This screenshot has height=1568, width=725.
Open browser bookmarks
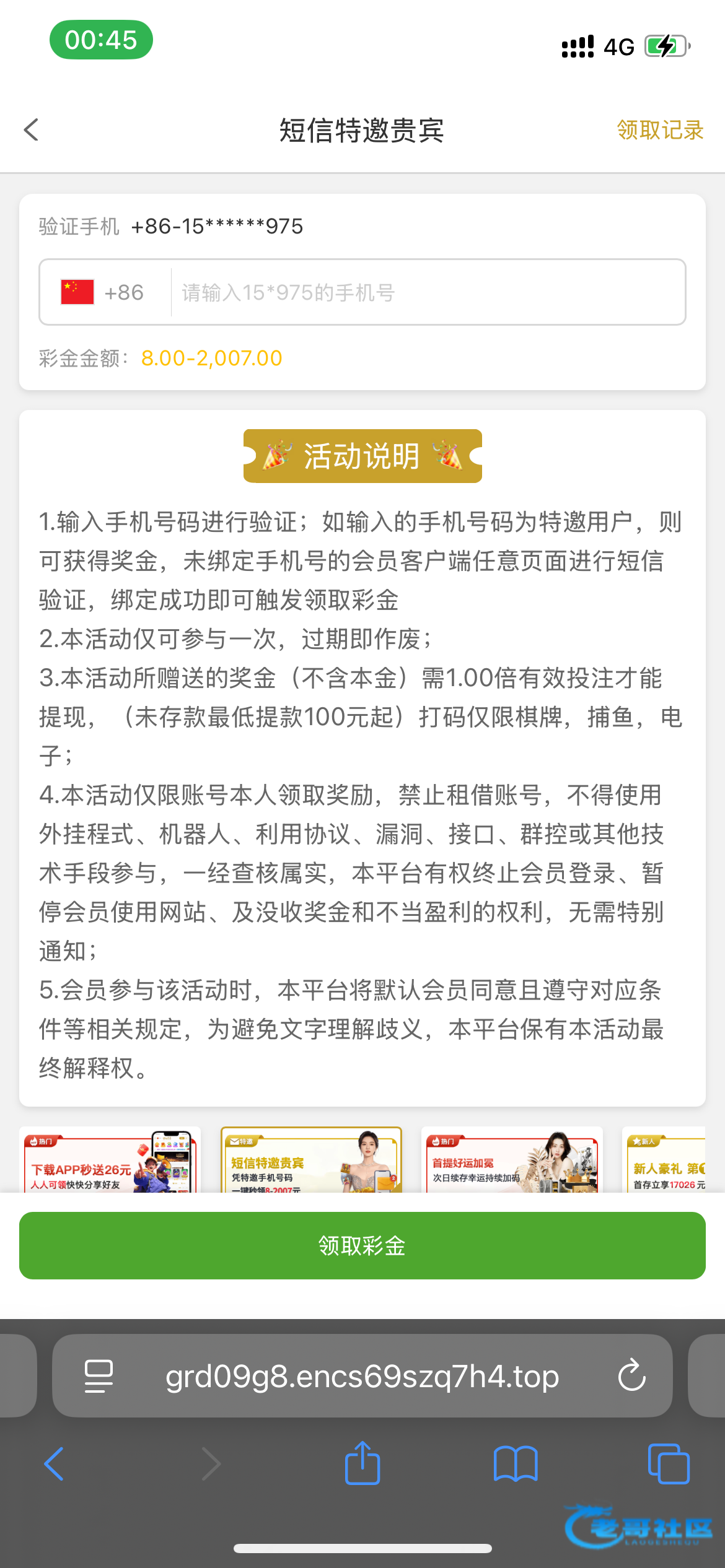point(516,1464)
